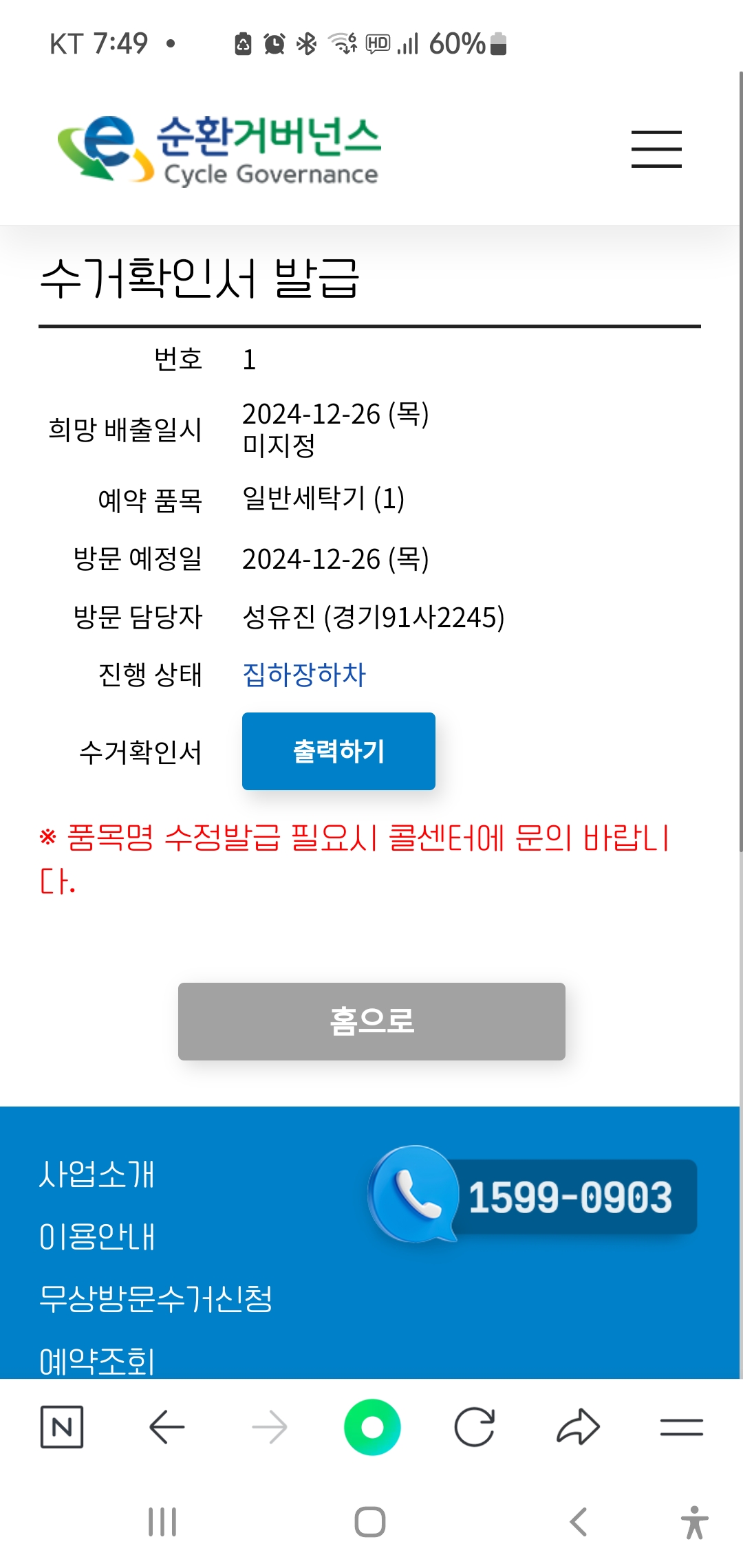
Task: Open 이용안내 footer link
Action: pyautogui.click(x=97, y=1237)
